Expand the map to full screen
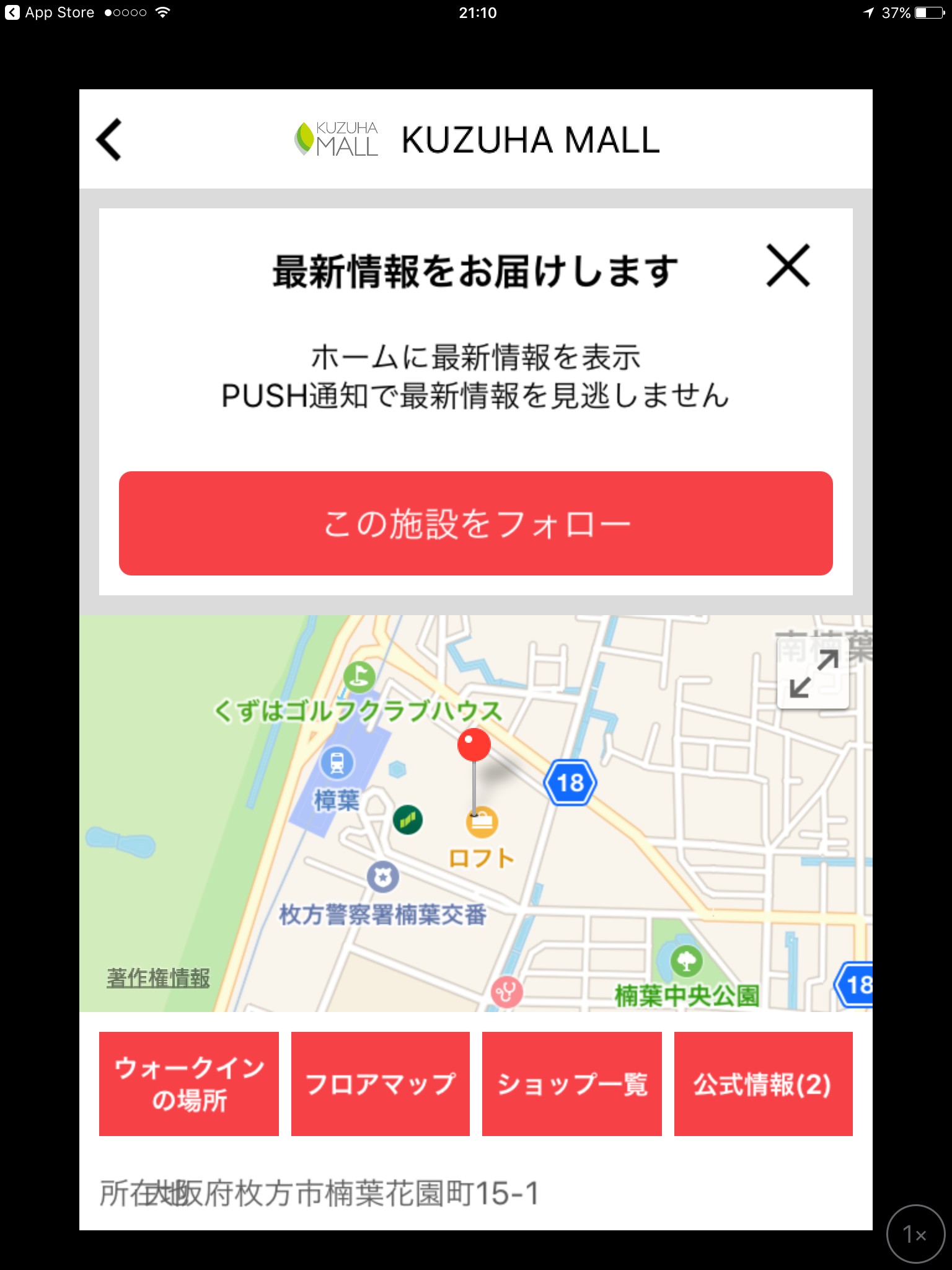Viewport: 952px width, 1270px height. click(x=813, y=673)
